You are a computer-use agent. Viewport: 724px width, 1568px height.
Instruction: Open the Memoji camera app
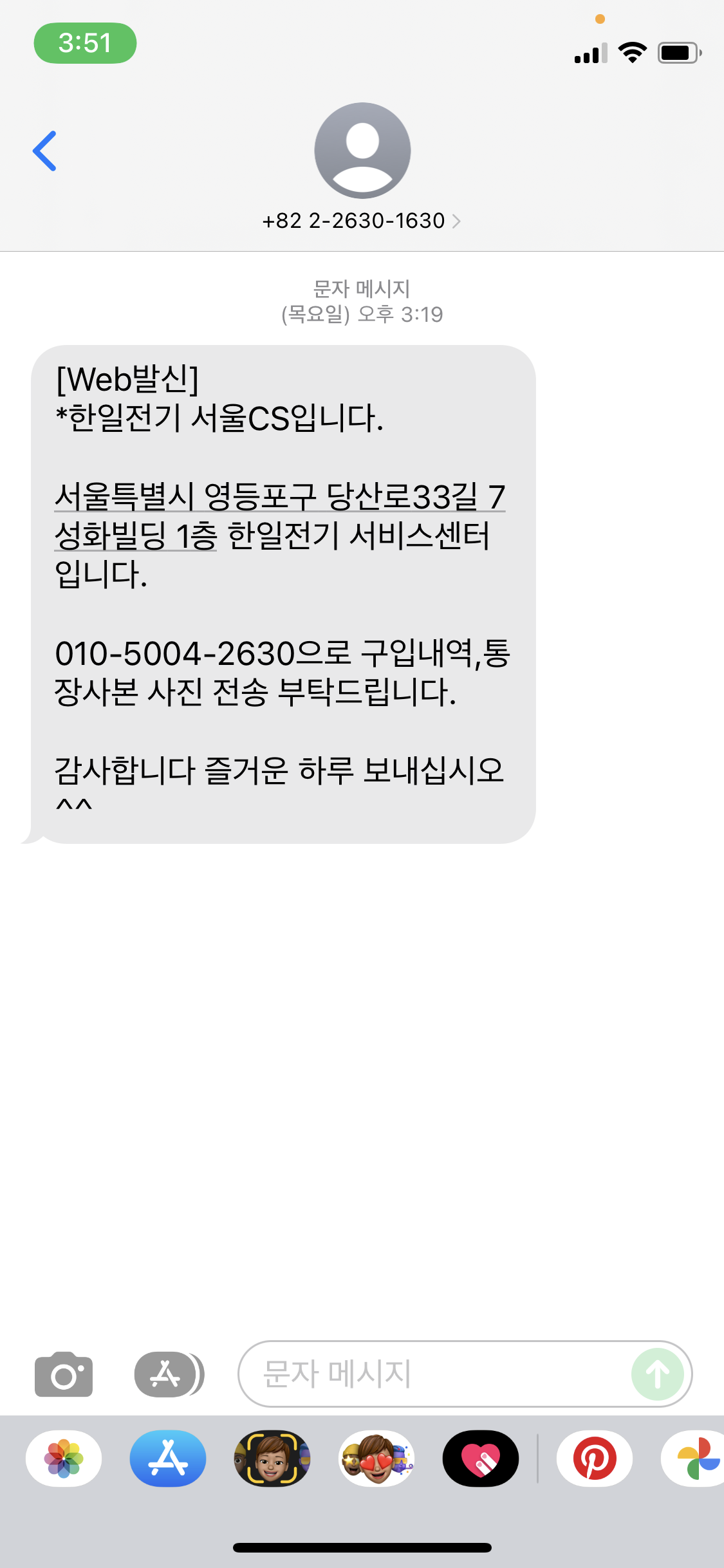coord(272,1459)
